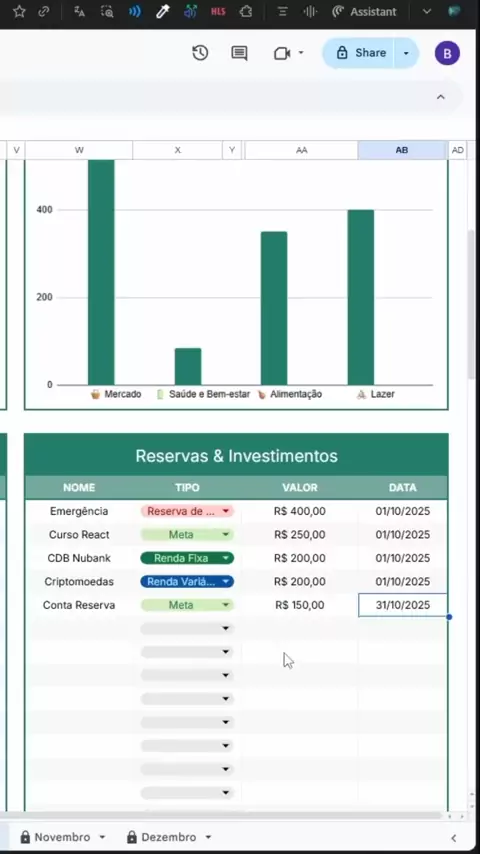This screenshot has width=480, height=854.
Task: Select column AB header
Action: (x=402, y=150)
